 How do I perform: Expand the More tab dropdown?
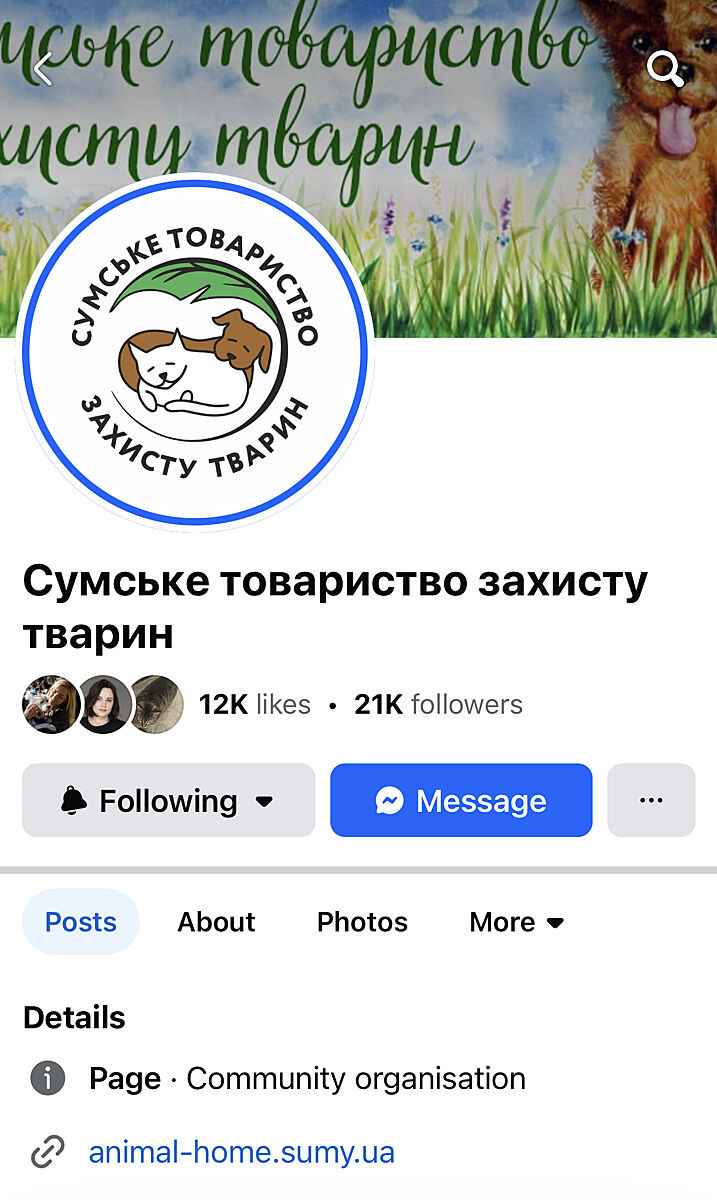click(x=516, y=922)
